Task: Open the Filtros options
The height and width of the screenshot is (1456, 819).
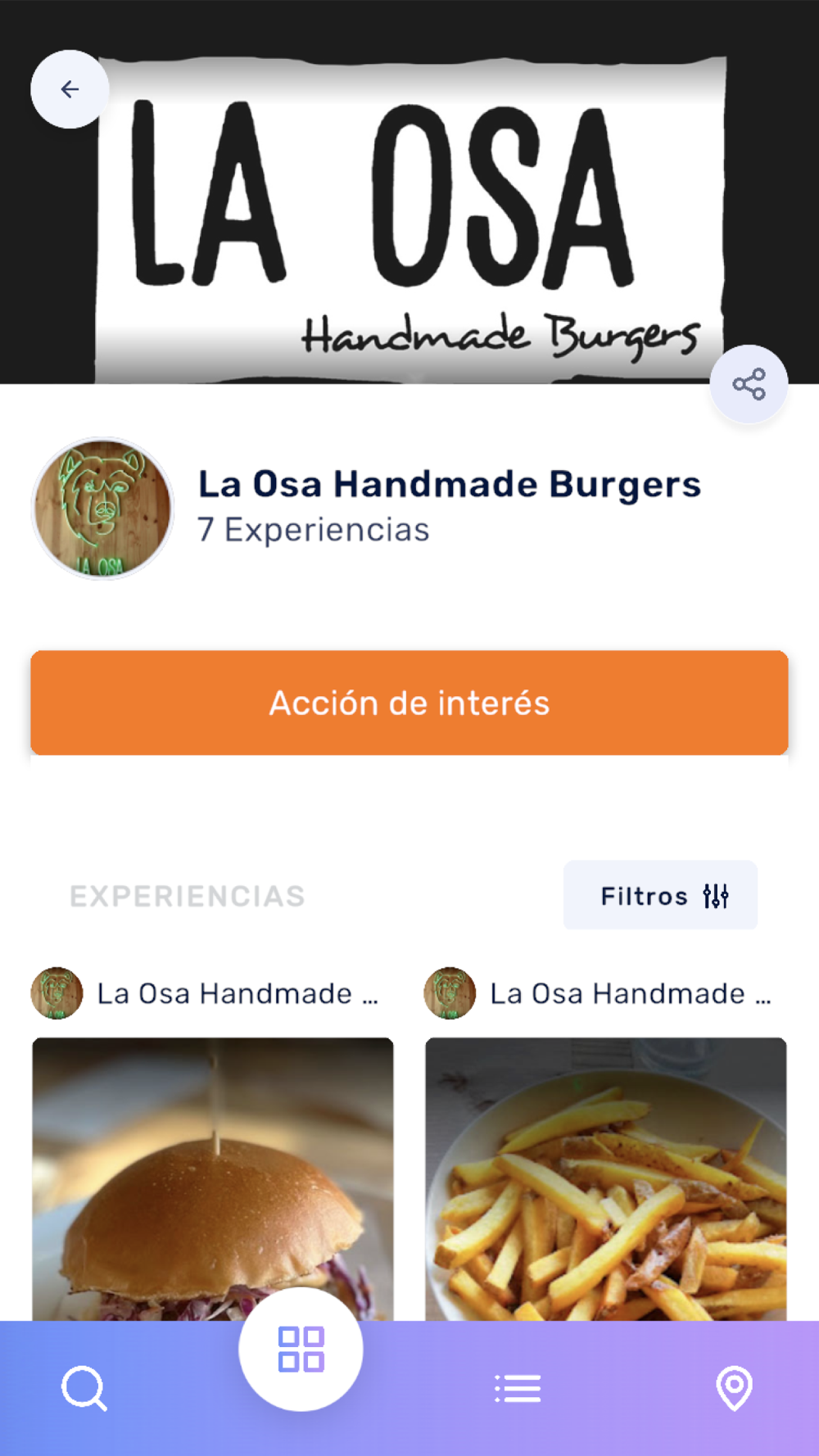Action: tap(660, 895)
